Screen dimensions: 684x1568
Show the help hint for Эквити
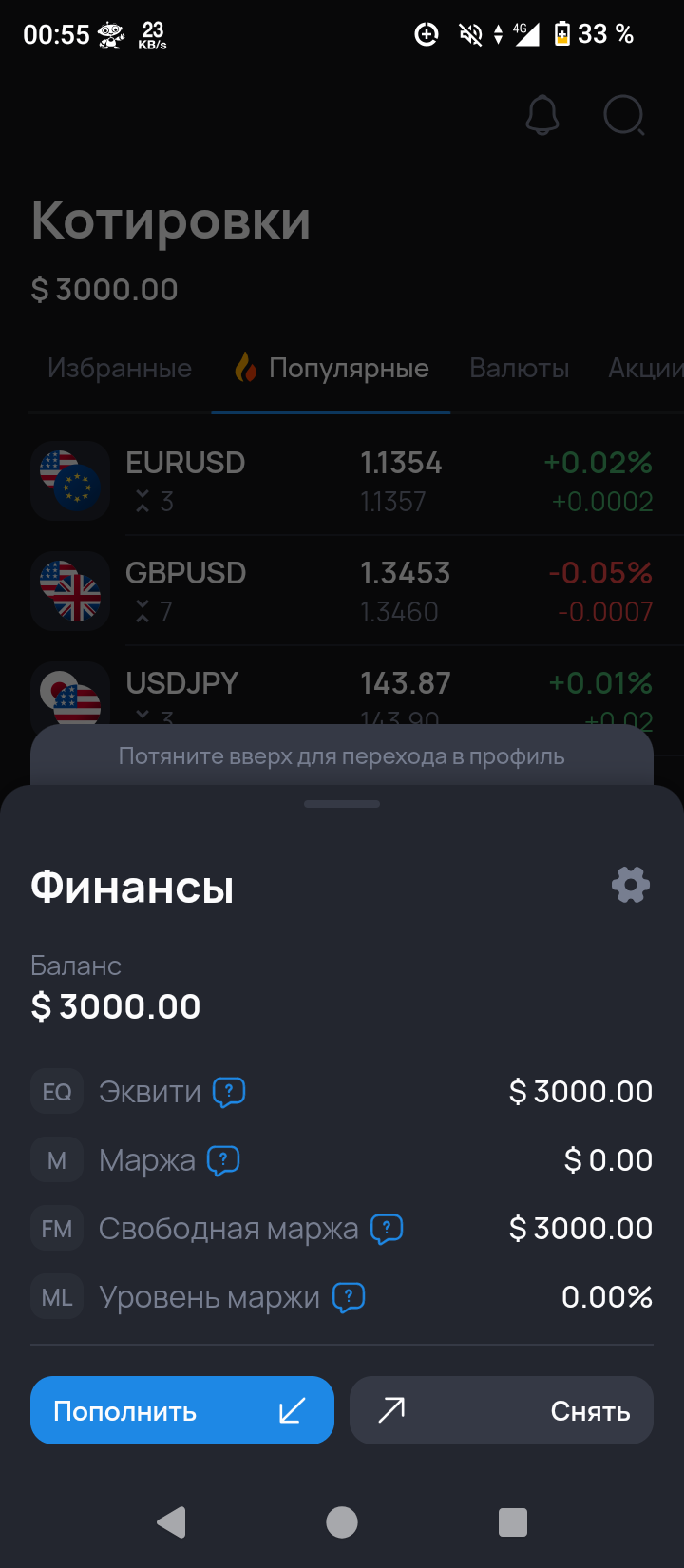coord(229,1092)
